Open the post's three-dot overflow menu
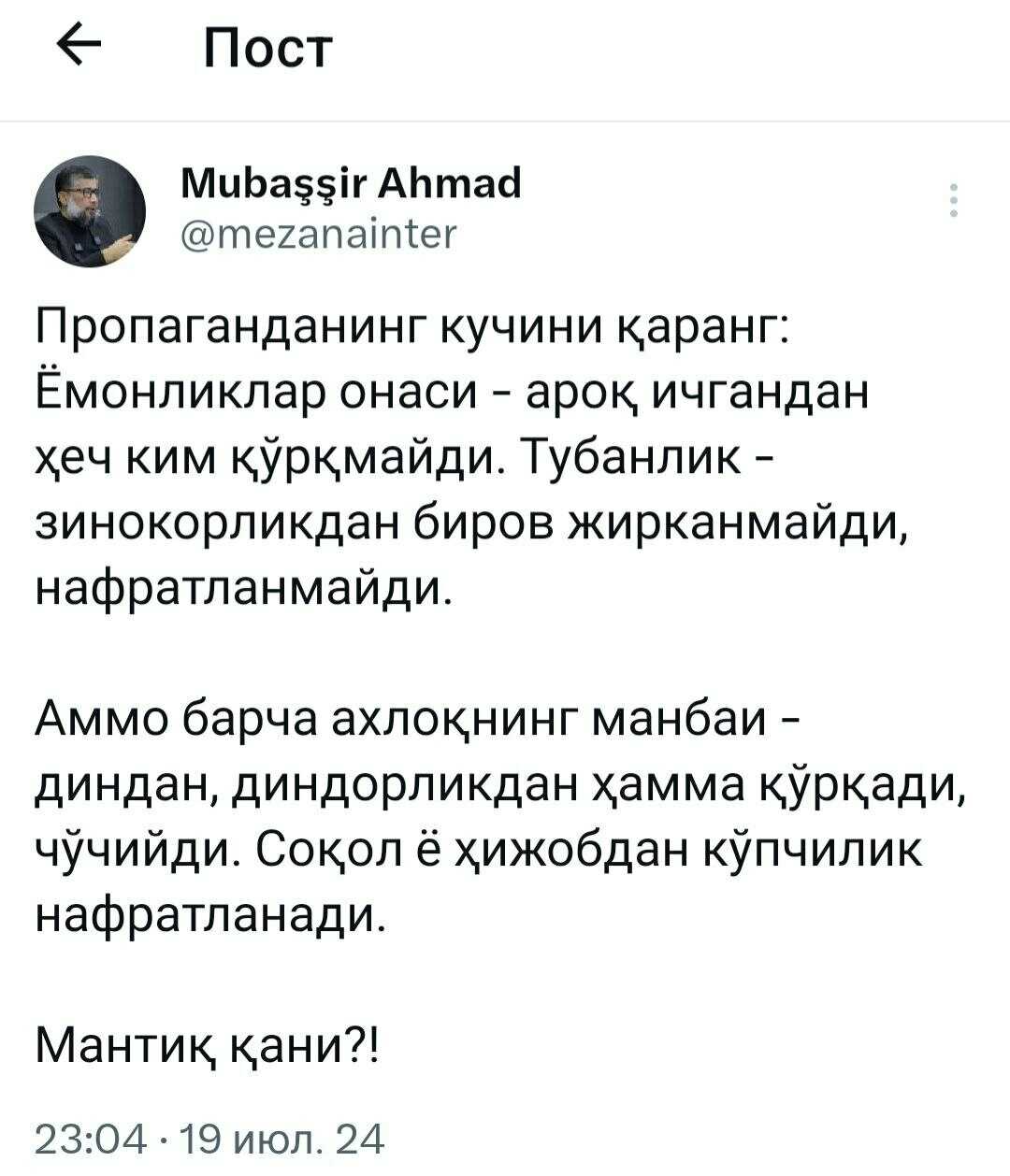 pyautogui.click(x=953, y=201)
